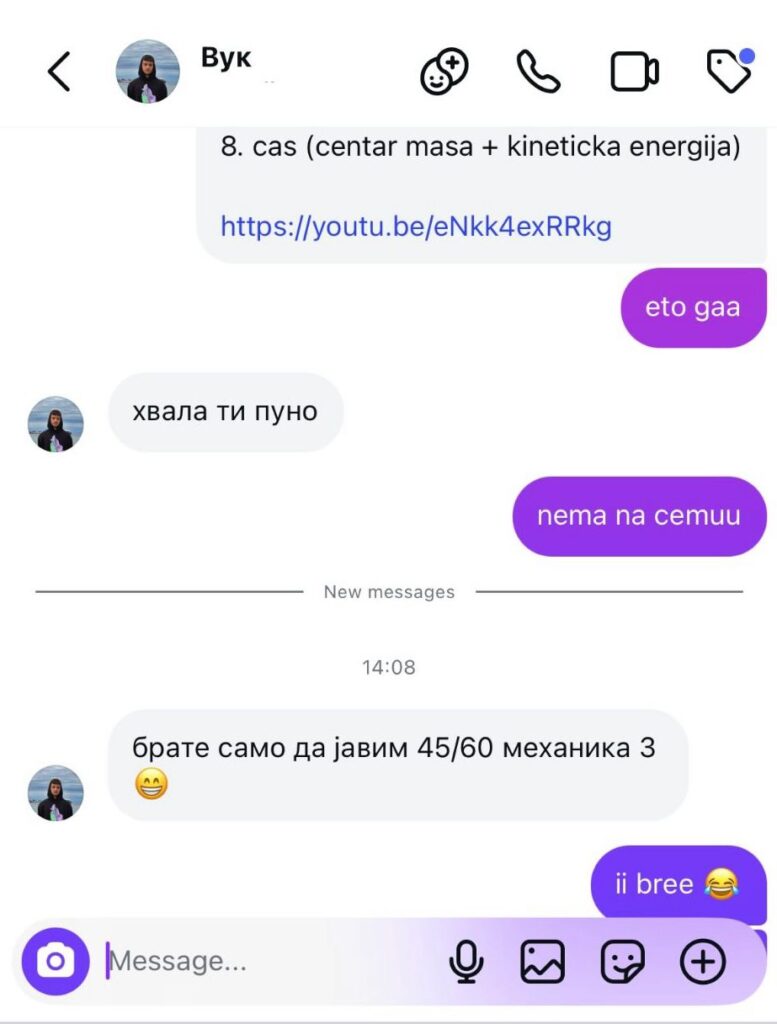Screen dimensions: 777x1024
Task: Record a voice message with microphone
Action: click(465, 962)
